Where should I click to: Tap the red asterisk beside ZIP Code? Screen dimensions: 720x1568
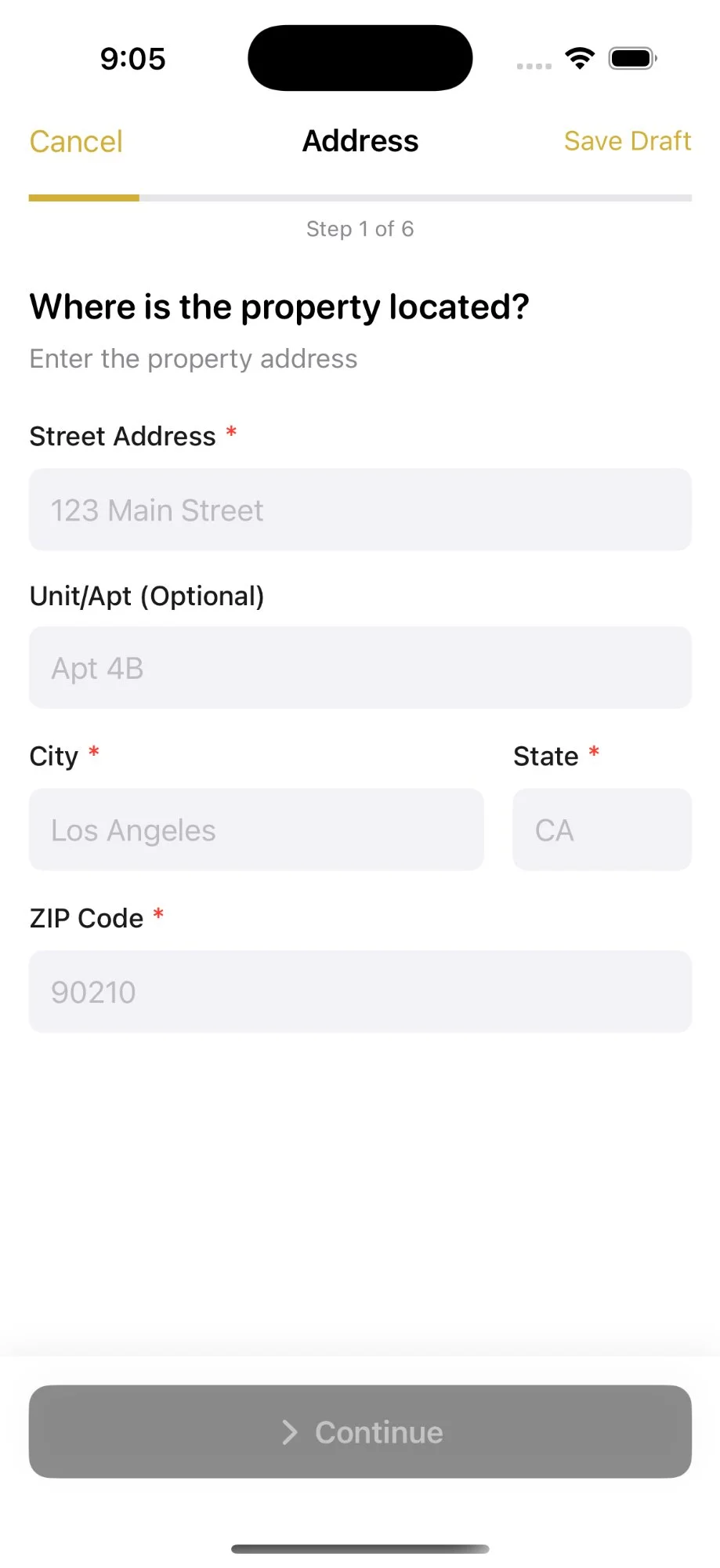point(157,913)
